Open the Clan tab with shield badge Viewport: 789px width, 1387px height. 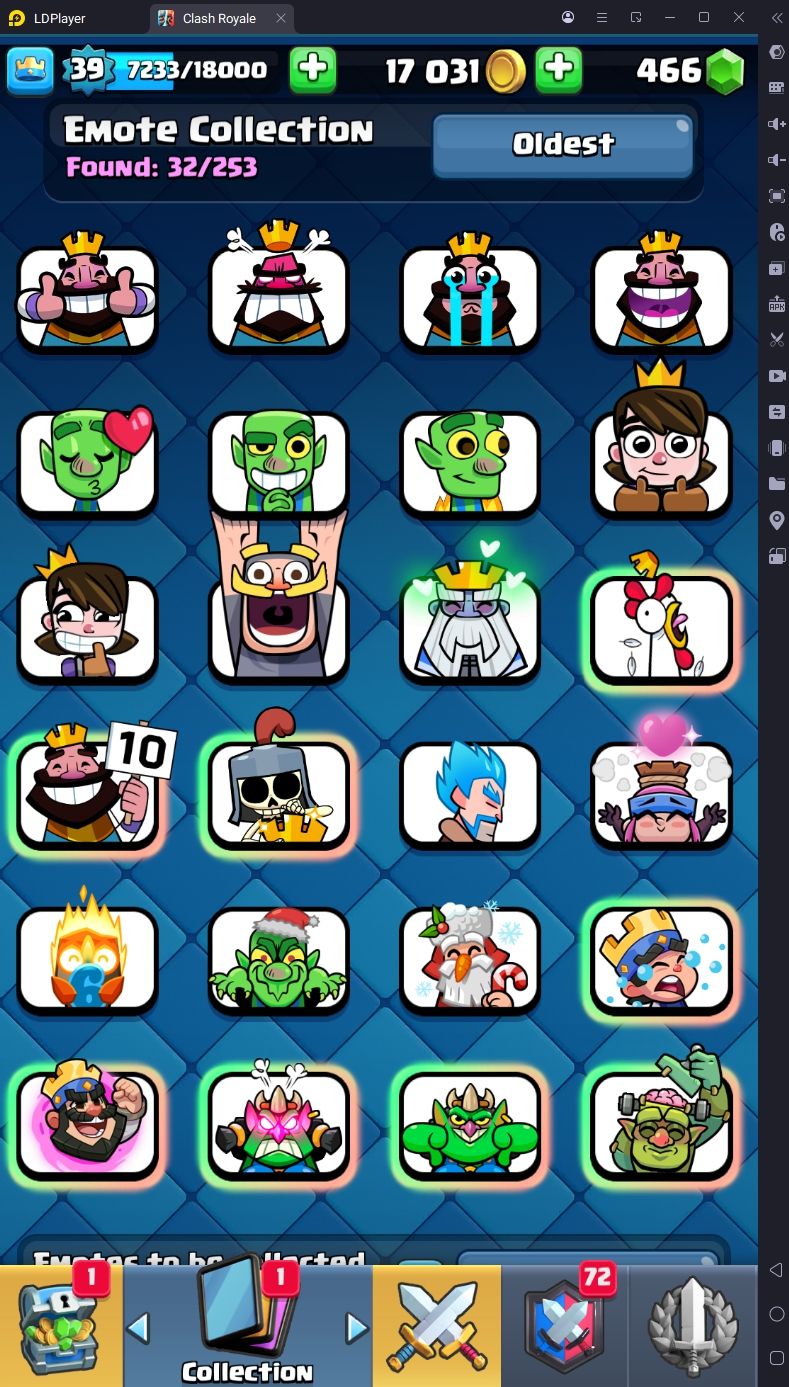tap(564, 1325)
